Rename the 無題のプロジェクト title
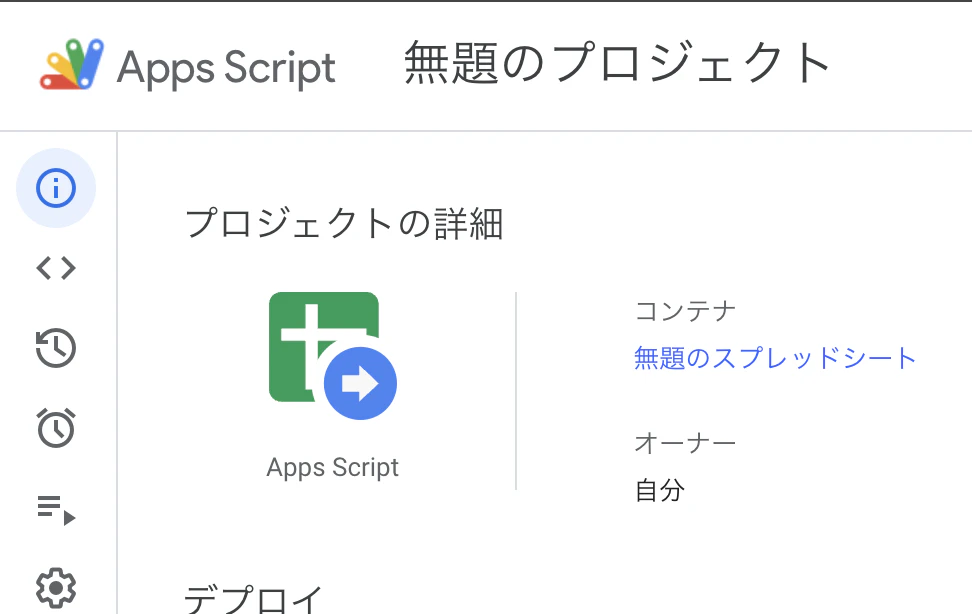 coord(618,65)
